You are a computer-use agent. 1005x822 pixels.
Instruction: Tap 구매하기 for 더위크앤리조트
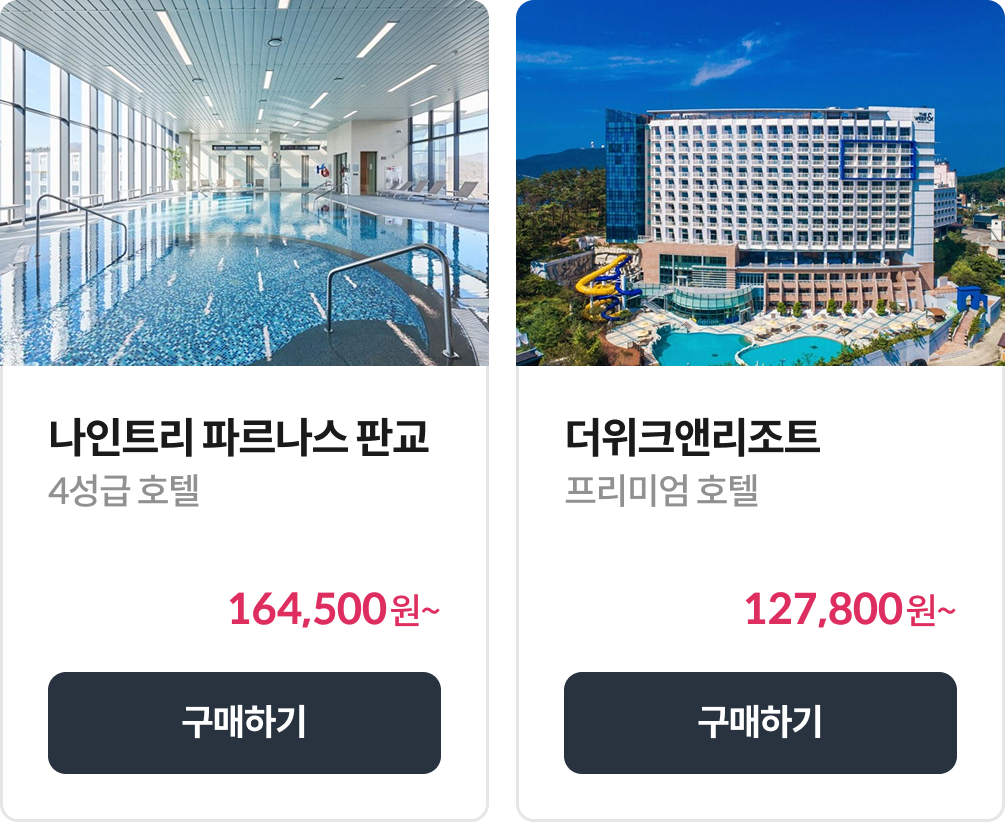click(760, 722)
